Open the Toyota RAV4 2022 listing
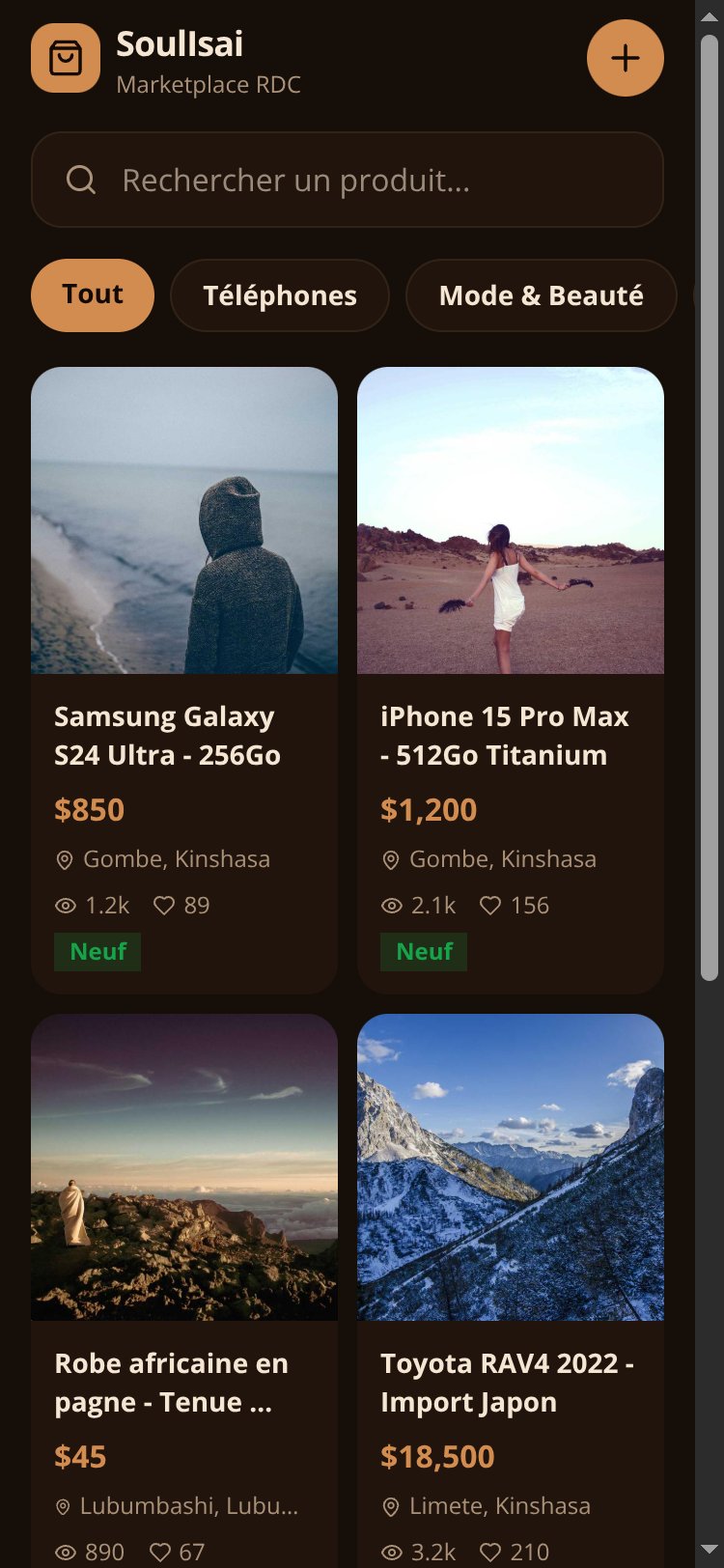Screen dimensions: 724x1568 coord(511,1291)
